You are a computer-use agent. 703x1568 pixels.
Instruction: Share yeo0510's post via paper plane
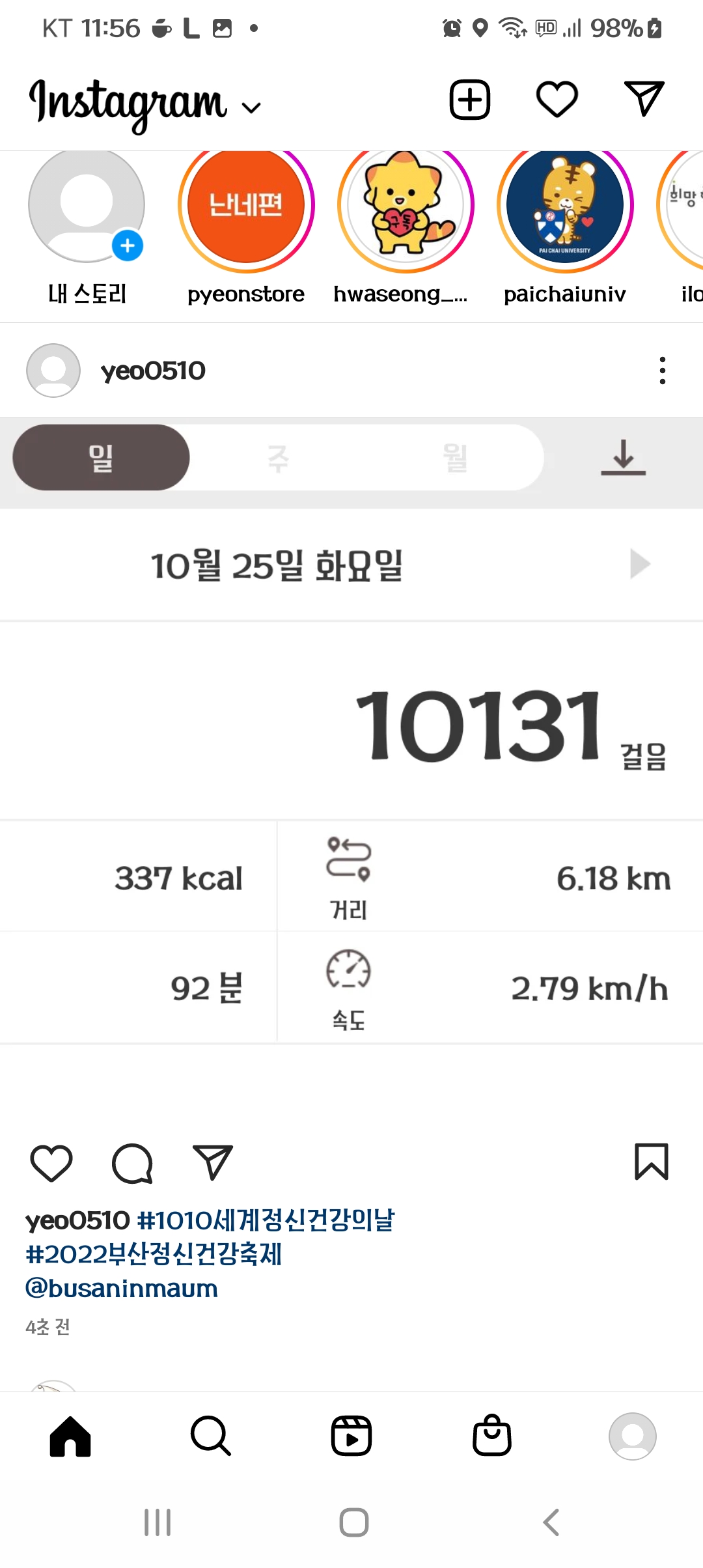(x=213, y=1162)
